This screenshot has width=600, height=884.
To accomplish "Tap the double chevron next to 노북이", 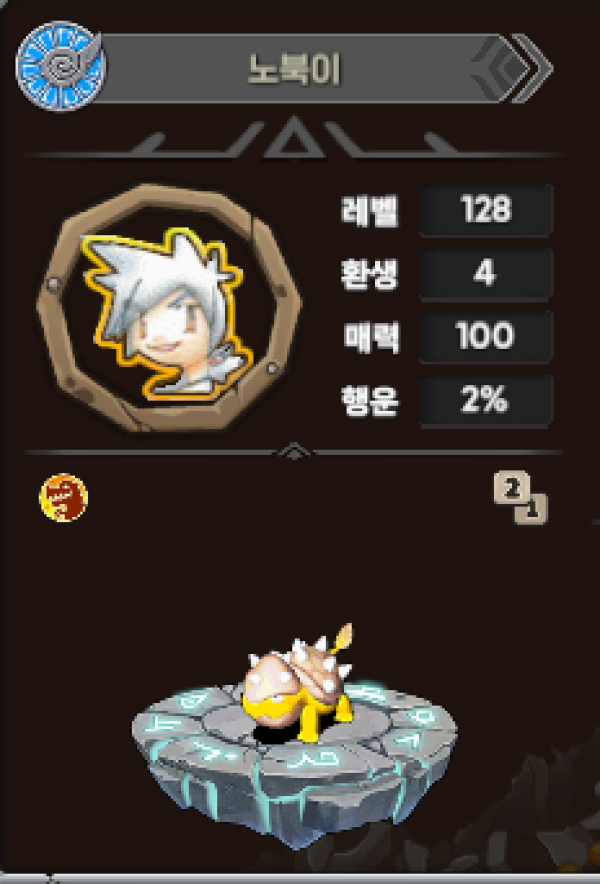I will pos(531,68).
